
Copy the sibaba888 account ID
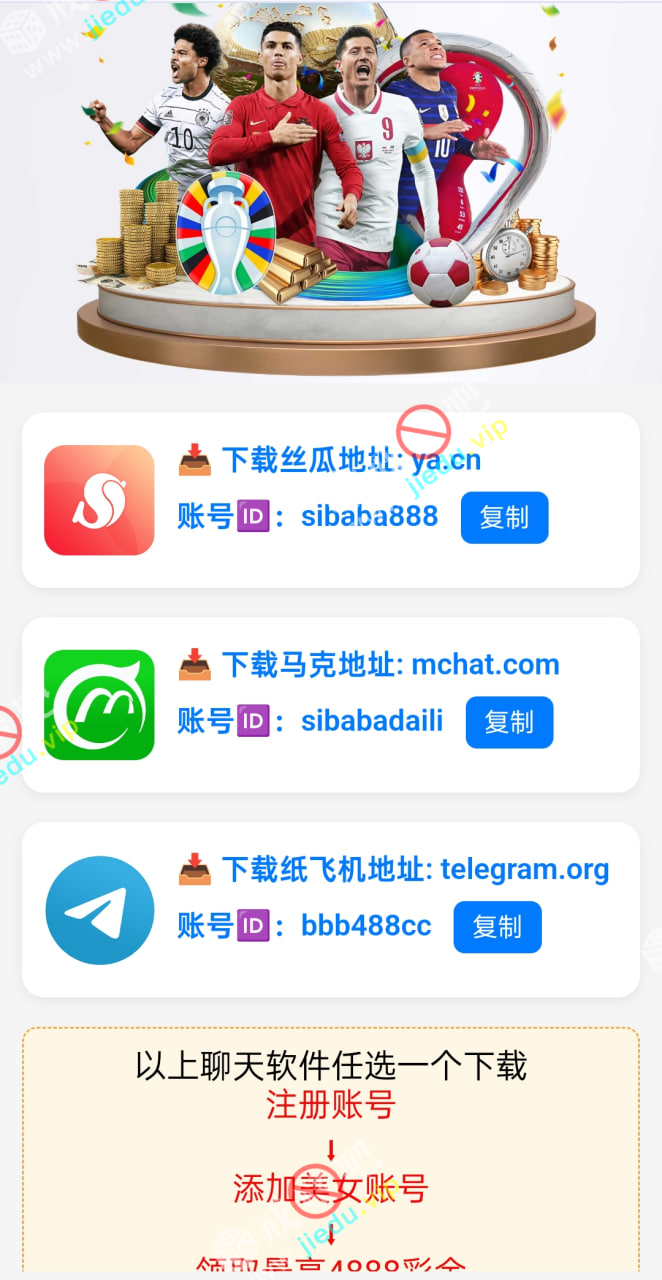[504, 517]
